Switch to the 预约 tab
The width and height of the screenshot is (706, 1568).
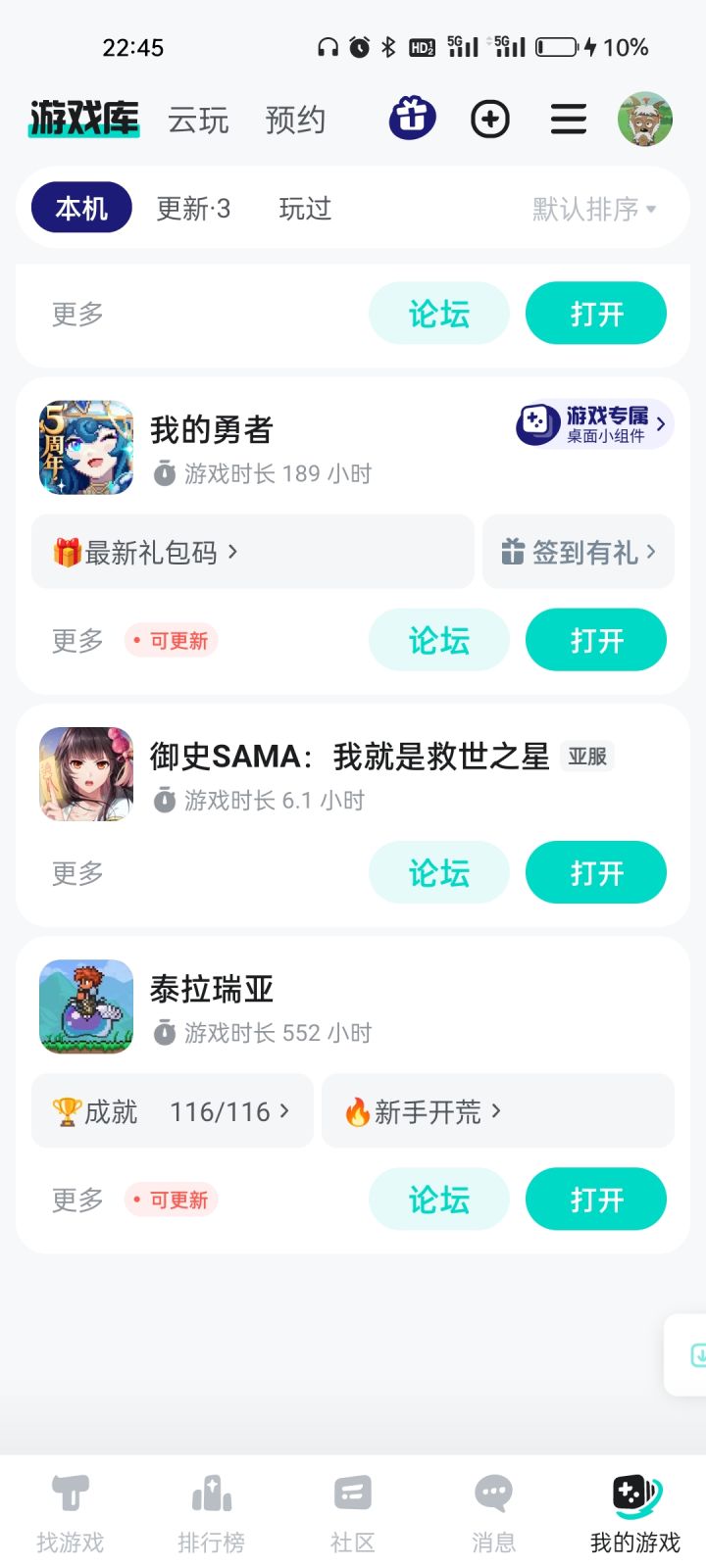click(x=295, y=121)
